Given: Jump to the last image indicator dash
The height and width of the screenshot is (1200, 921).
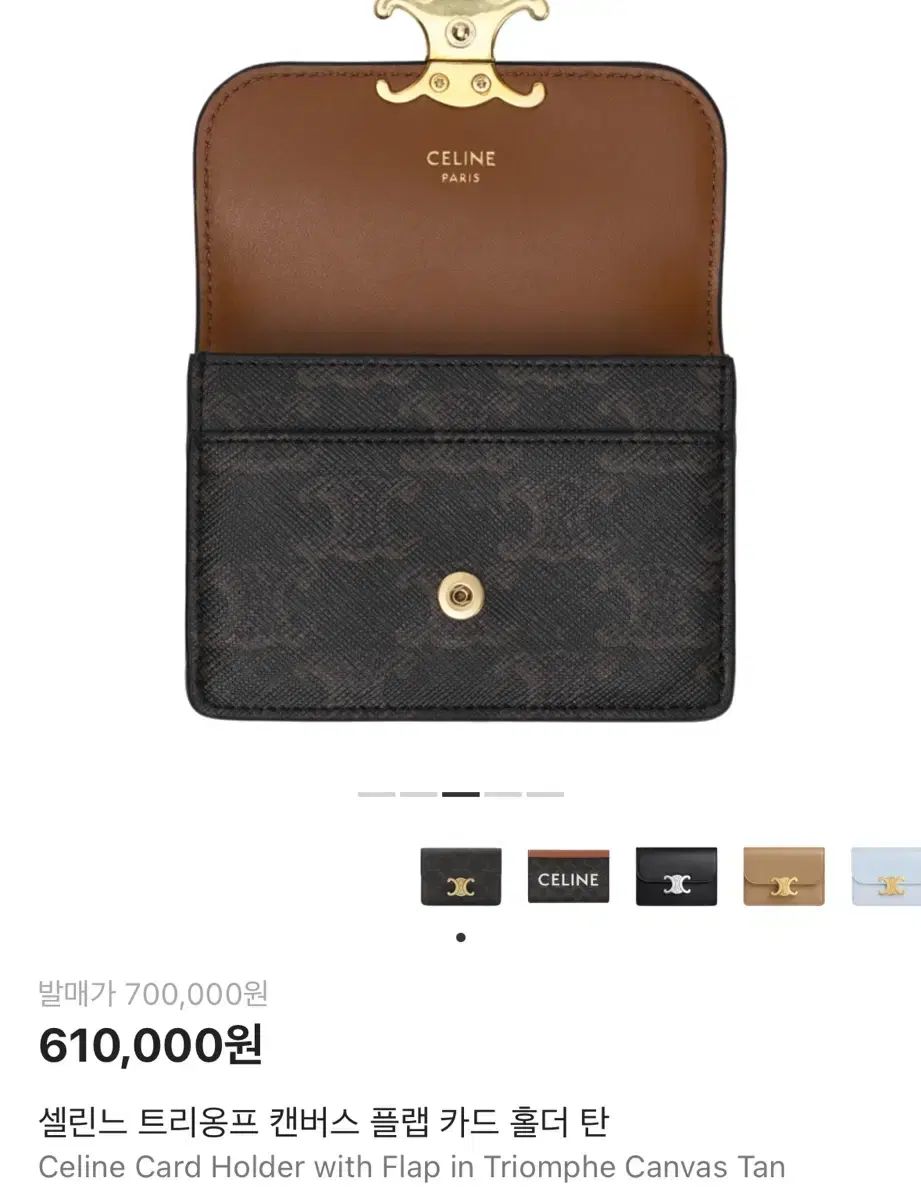Looking at the screenshot, I should click(x=545, y=794).
